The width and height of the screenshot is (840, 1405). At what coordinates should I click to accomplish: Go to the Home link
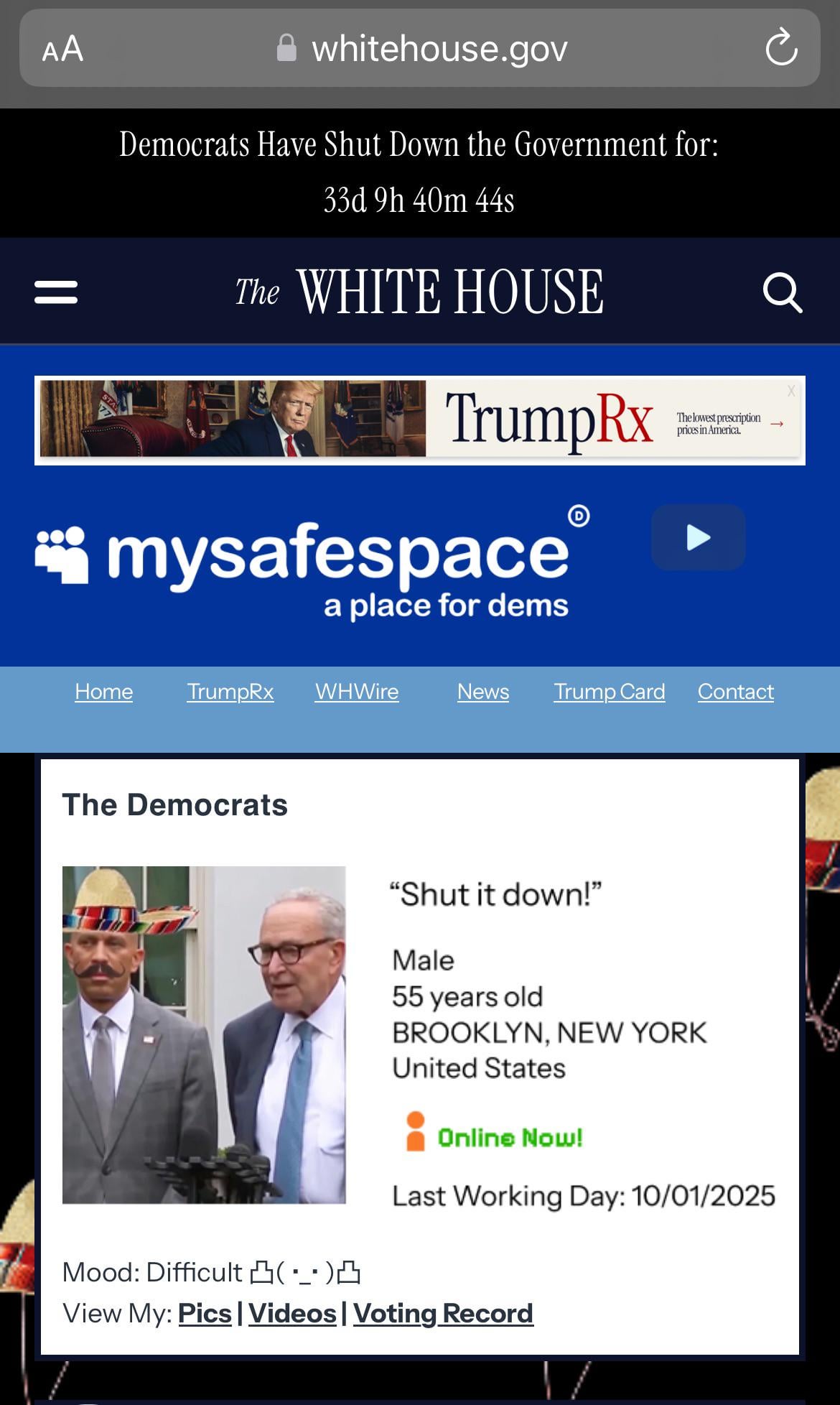104,691
